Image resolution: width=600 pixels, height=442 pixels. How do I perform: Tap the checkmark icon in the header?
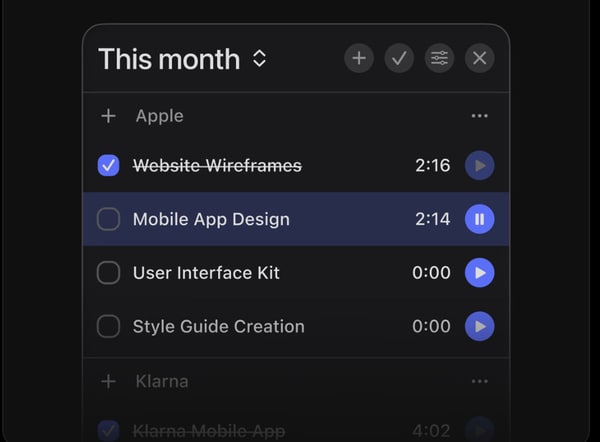pyautogui.click(x=399, y=58)
